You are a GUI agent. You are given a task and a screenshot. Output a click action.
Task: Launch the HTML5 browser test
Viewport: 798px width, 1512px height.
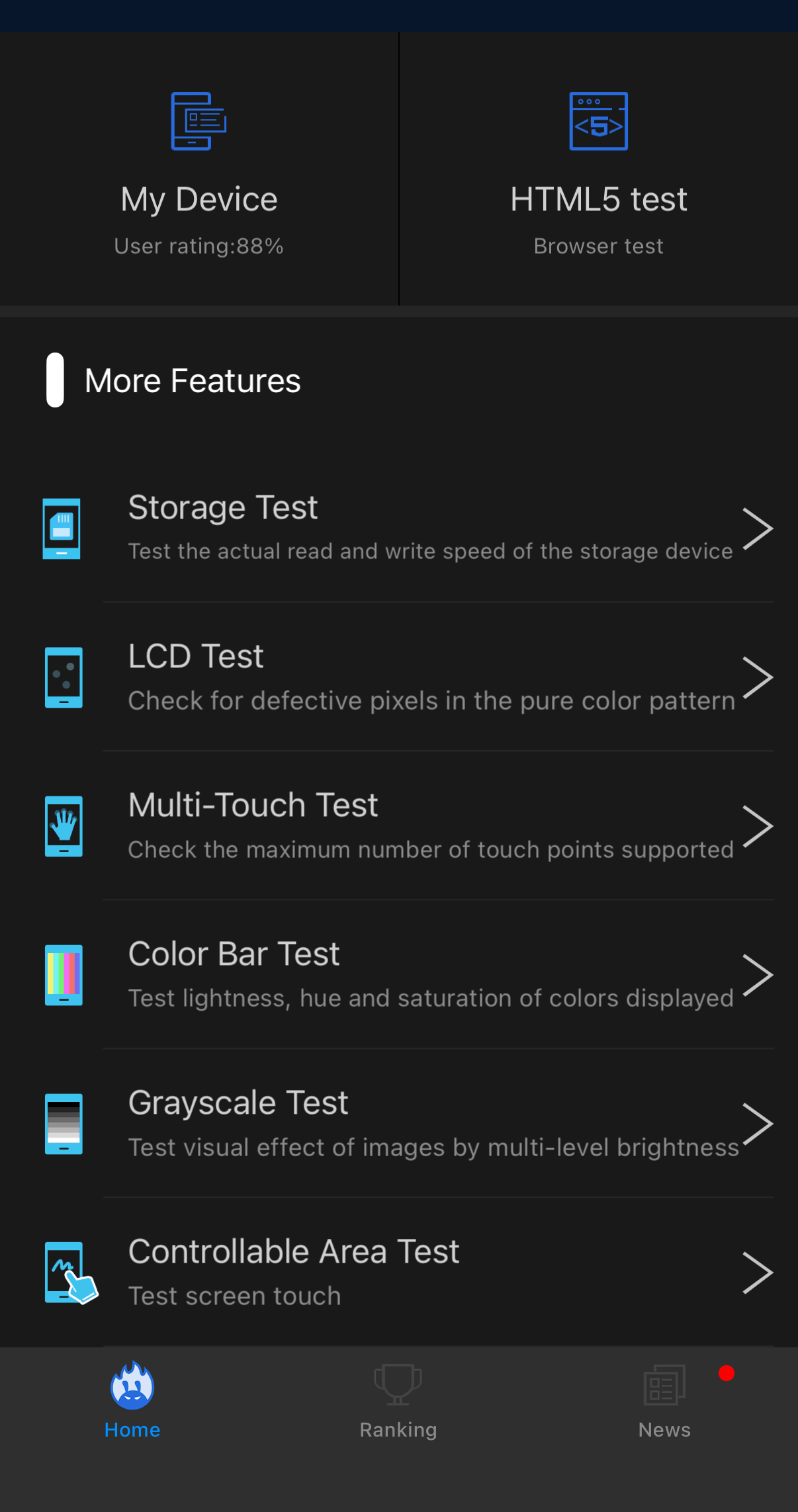(x=598, y=172)
